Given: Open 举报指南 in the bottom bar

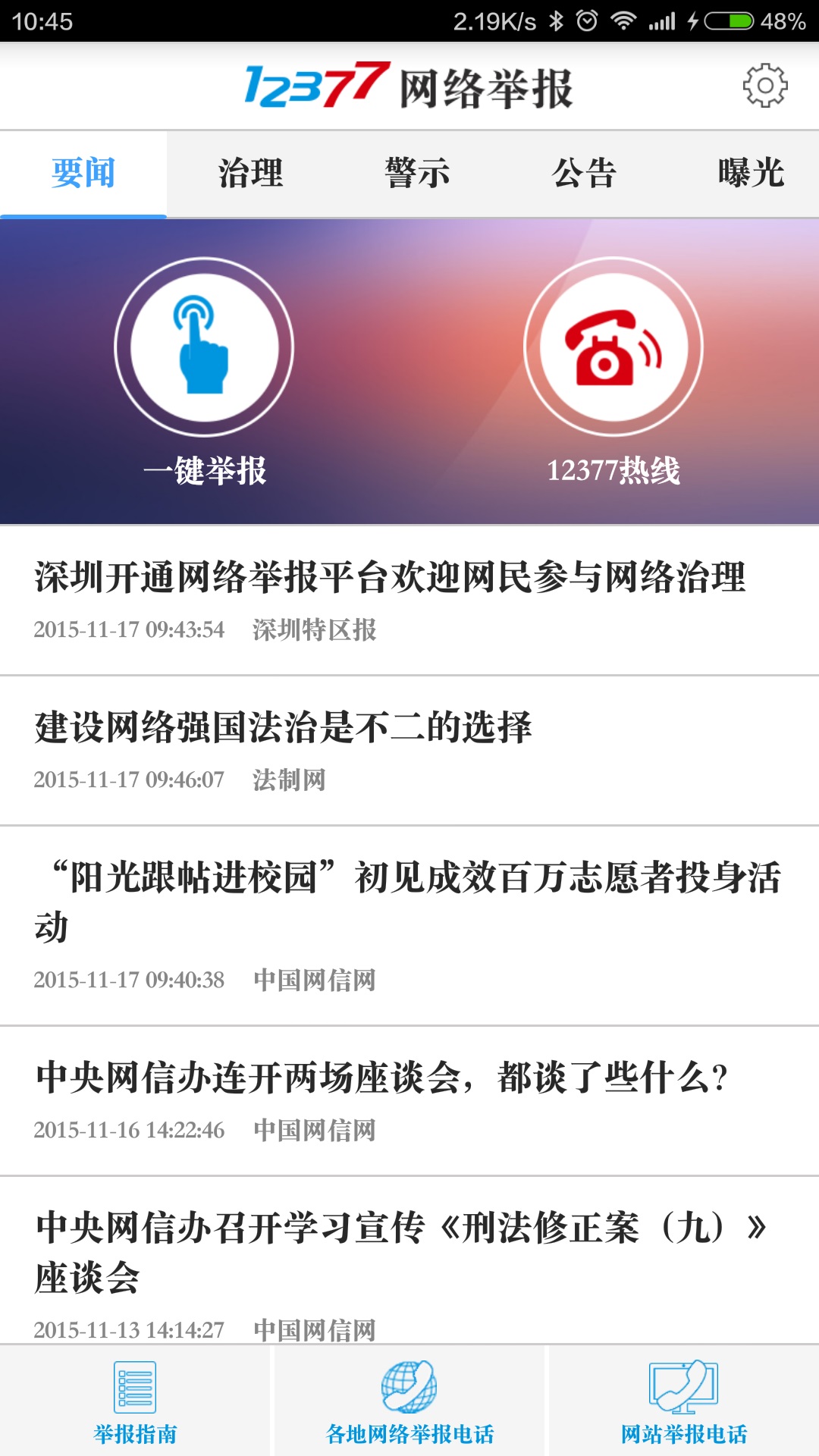Looking at the screenshot, I should (135, 1401).
